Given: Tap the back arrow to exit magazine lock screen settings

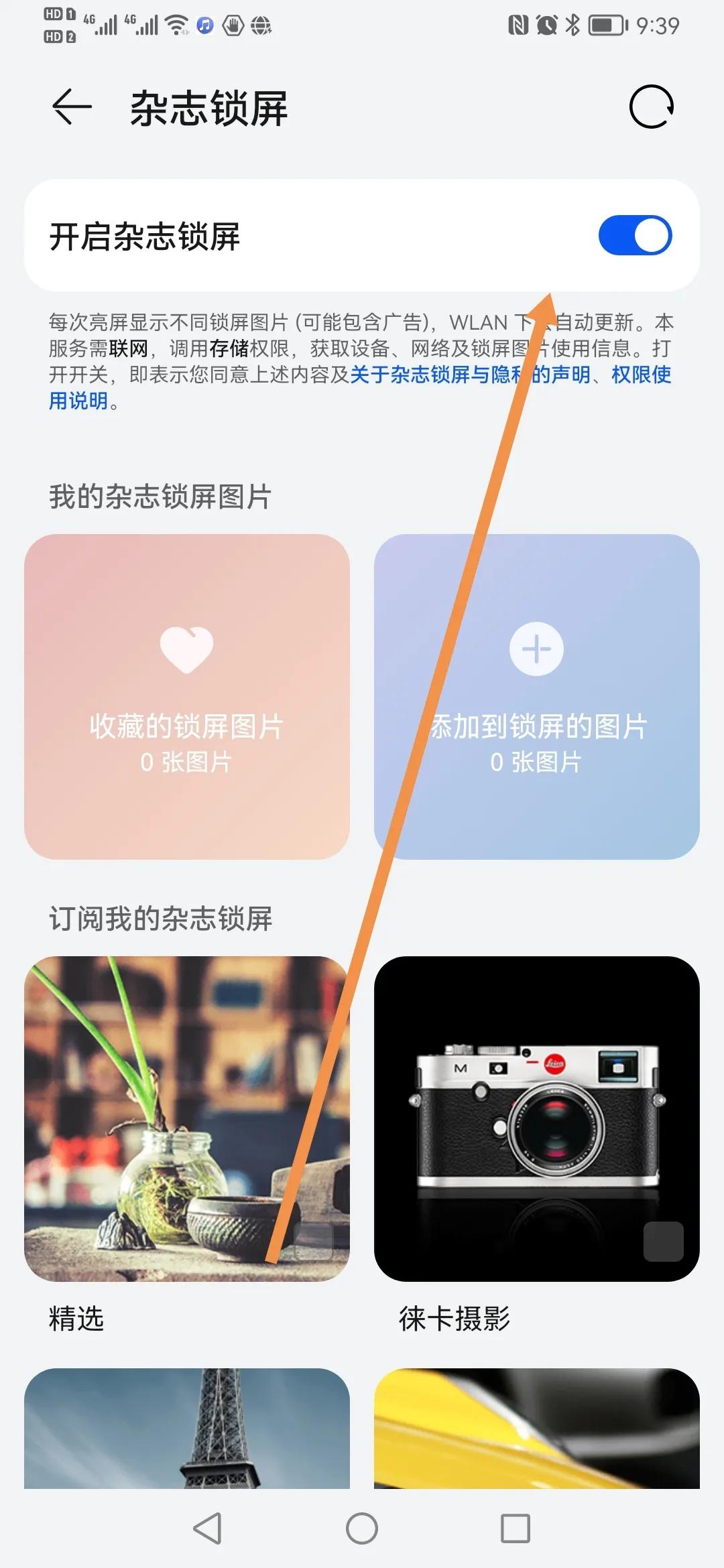Looking at the screenshot, I should pyautogui.click(x=69, y=107).
